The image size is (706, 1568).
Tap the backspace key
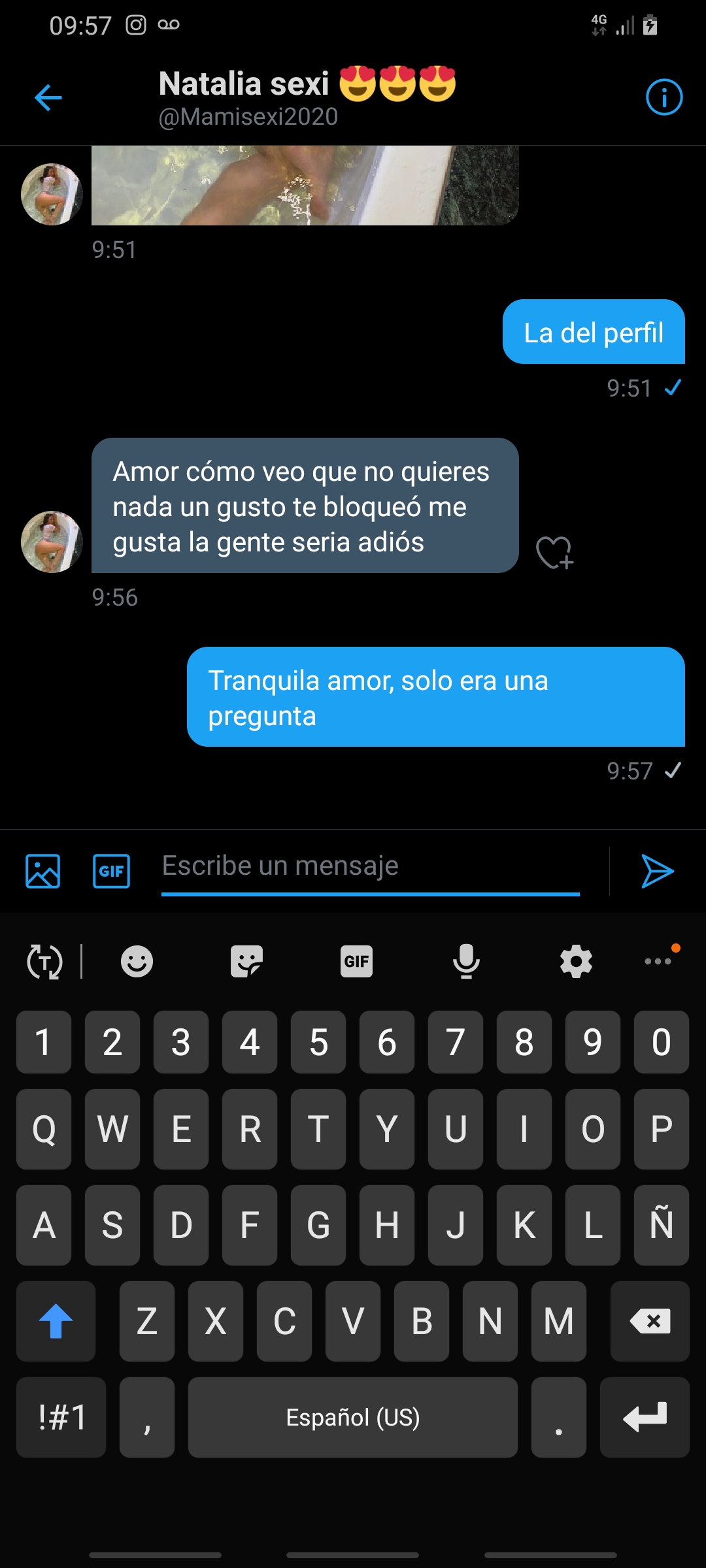(650, 1321)
